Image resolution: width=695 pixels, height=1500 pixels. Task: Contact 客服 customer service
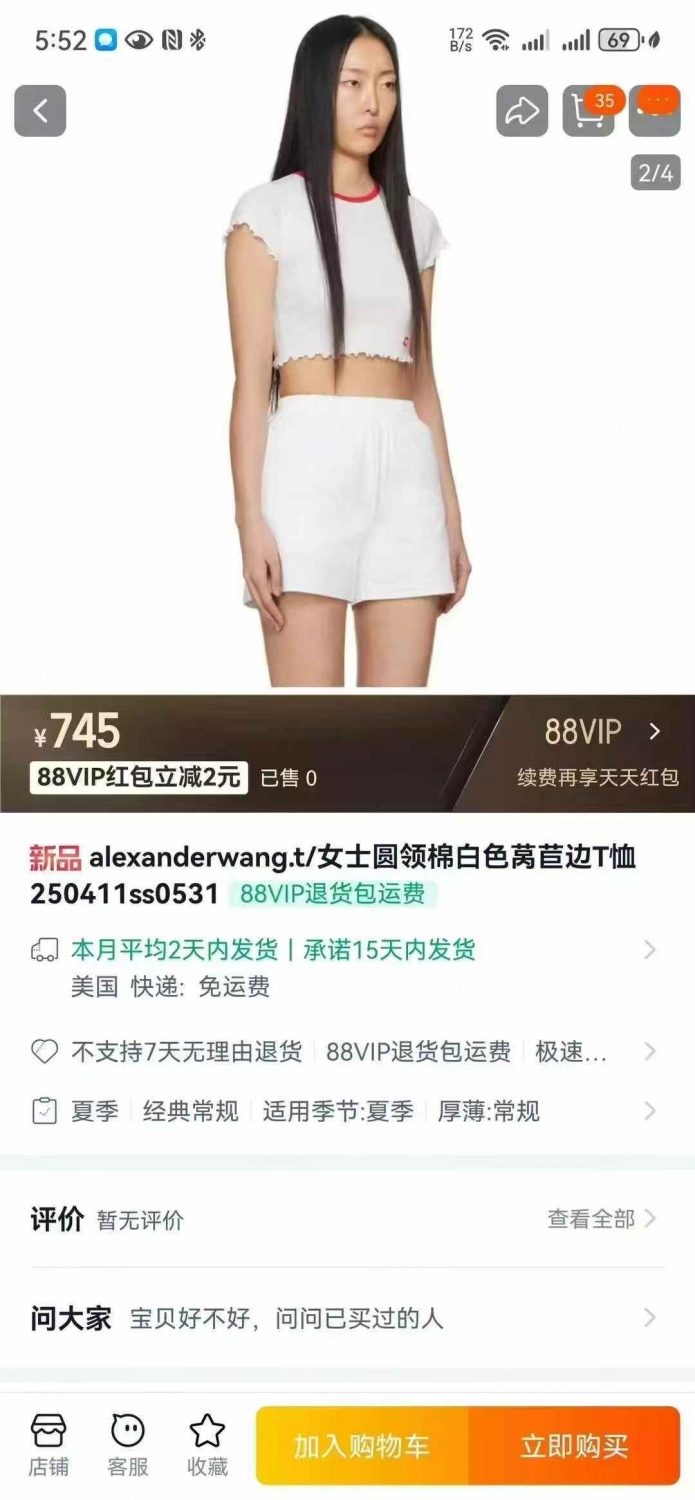(x=128, y=1446)
